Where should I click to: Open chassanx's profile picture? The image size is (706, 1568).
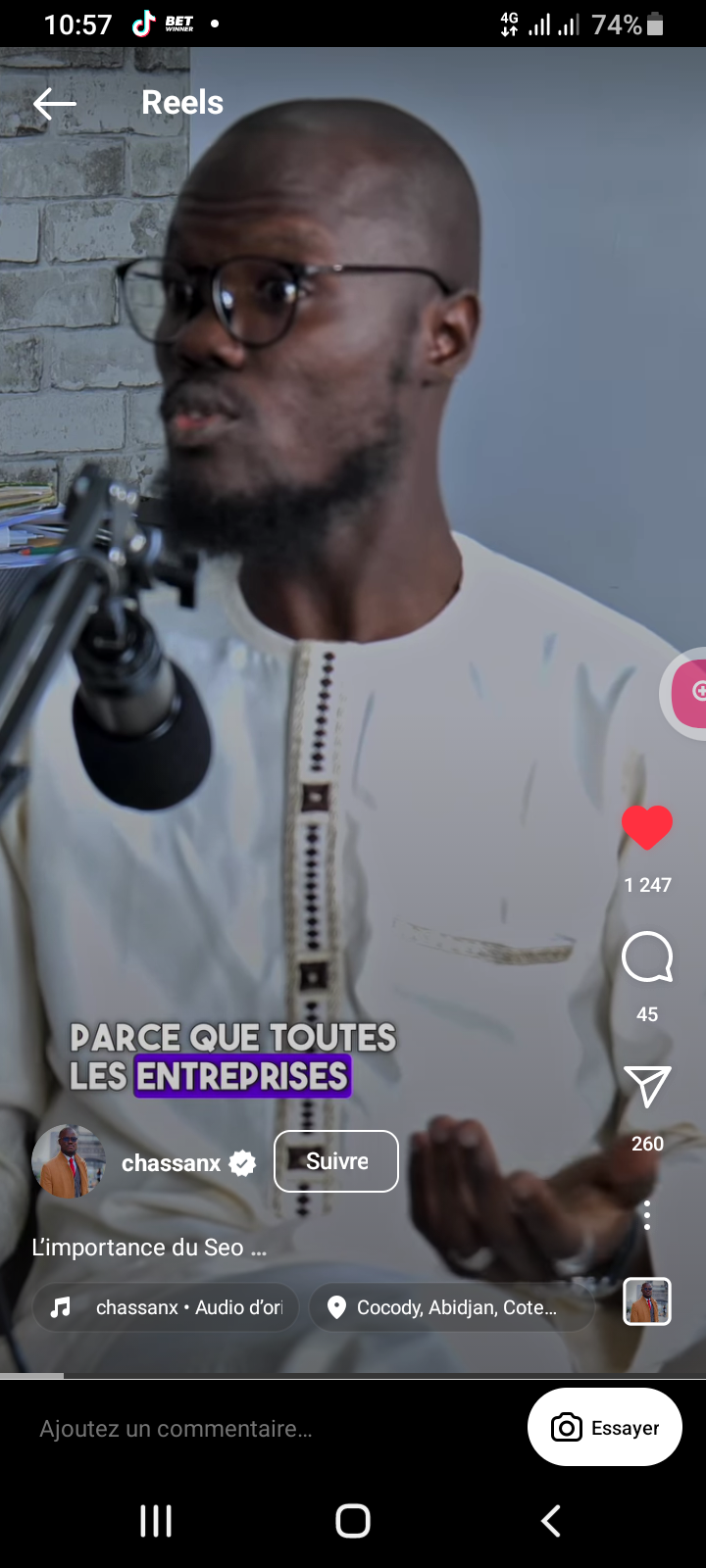pyautogui.click(x=69, y=1161)
